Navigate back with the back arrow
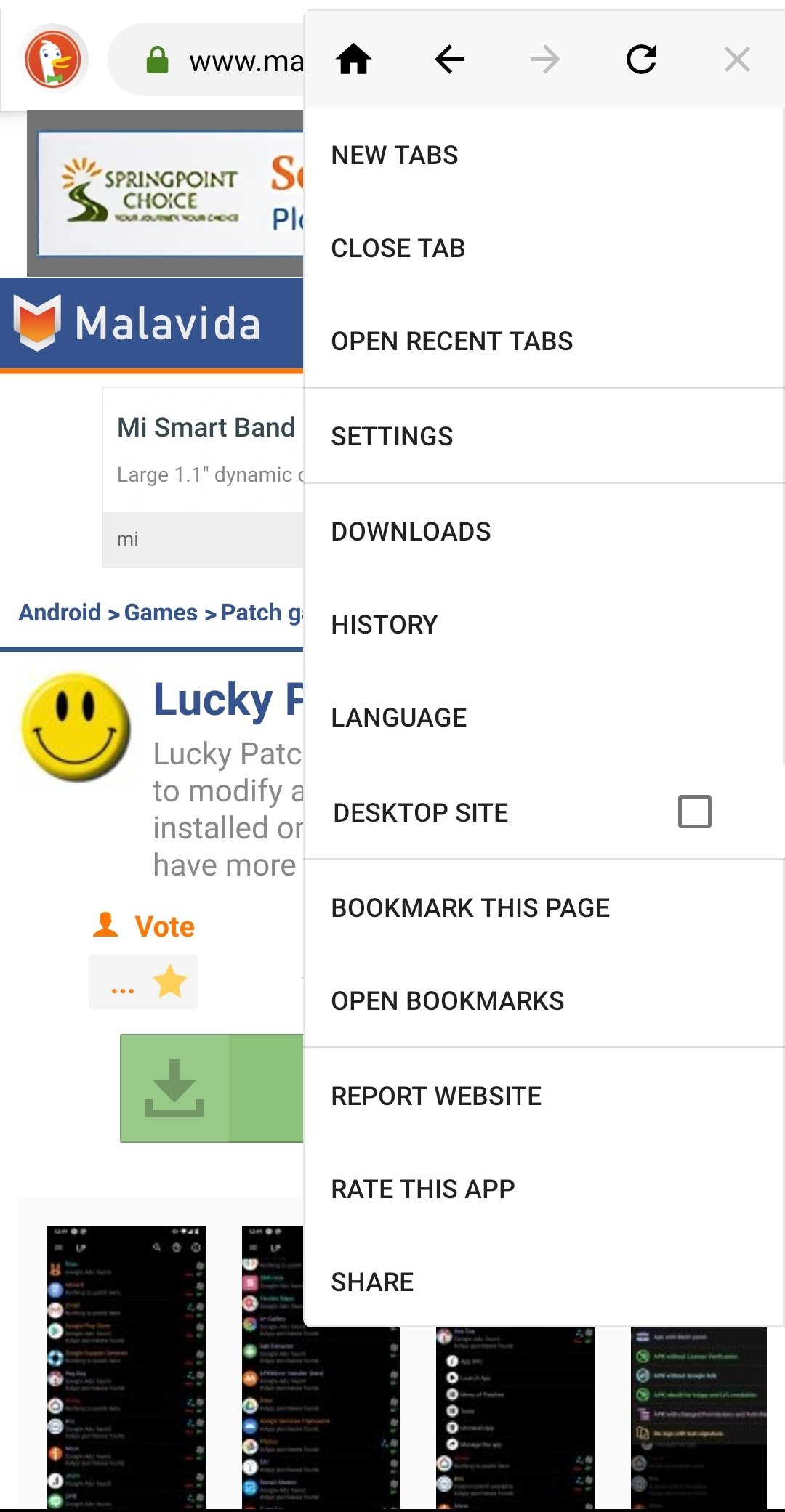 point(450,60)
